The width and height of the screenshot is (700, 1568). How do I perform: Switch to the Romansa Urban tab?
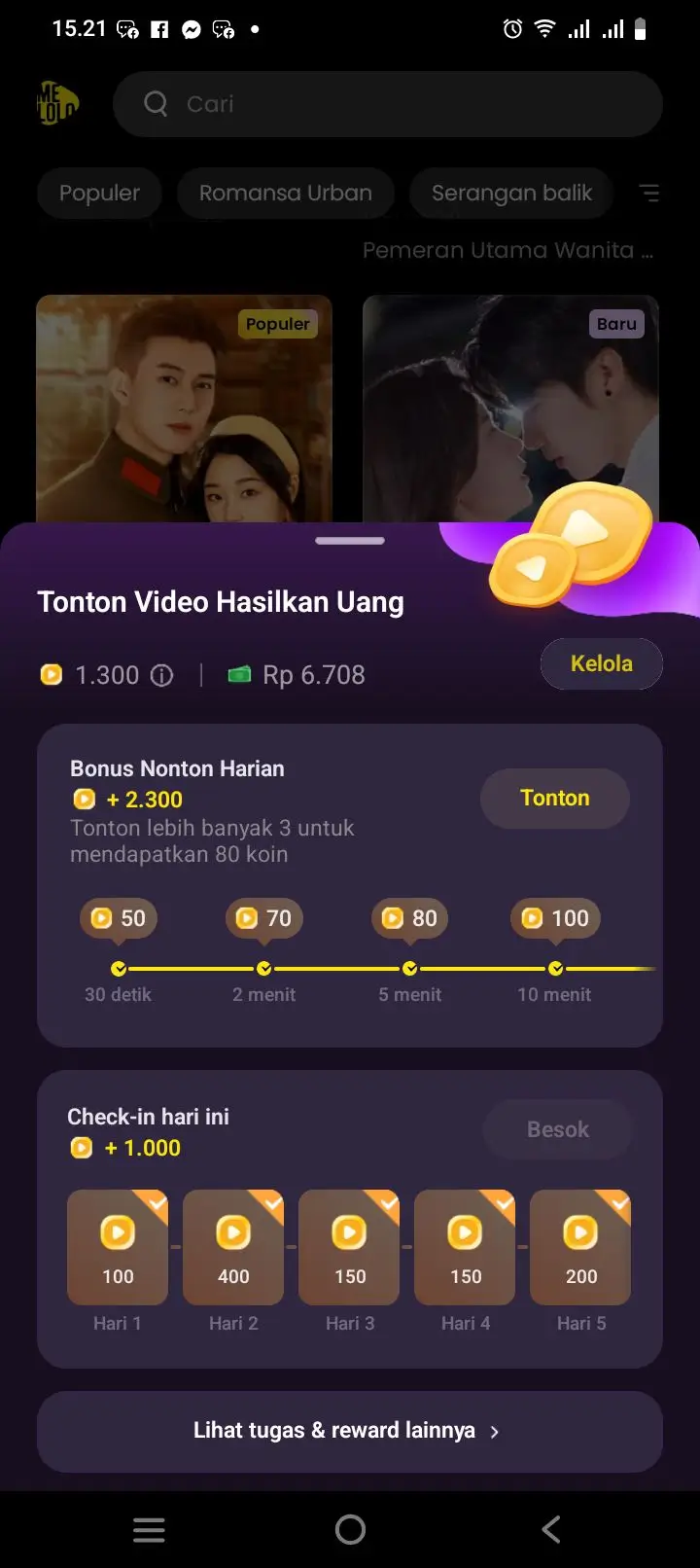coord(285,193)
